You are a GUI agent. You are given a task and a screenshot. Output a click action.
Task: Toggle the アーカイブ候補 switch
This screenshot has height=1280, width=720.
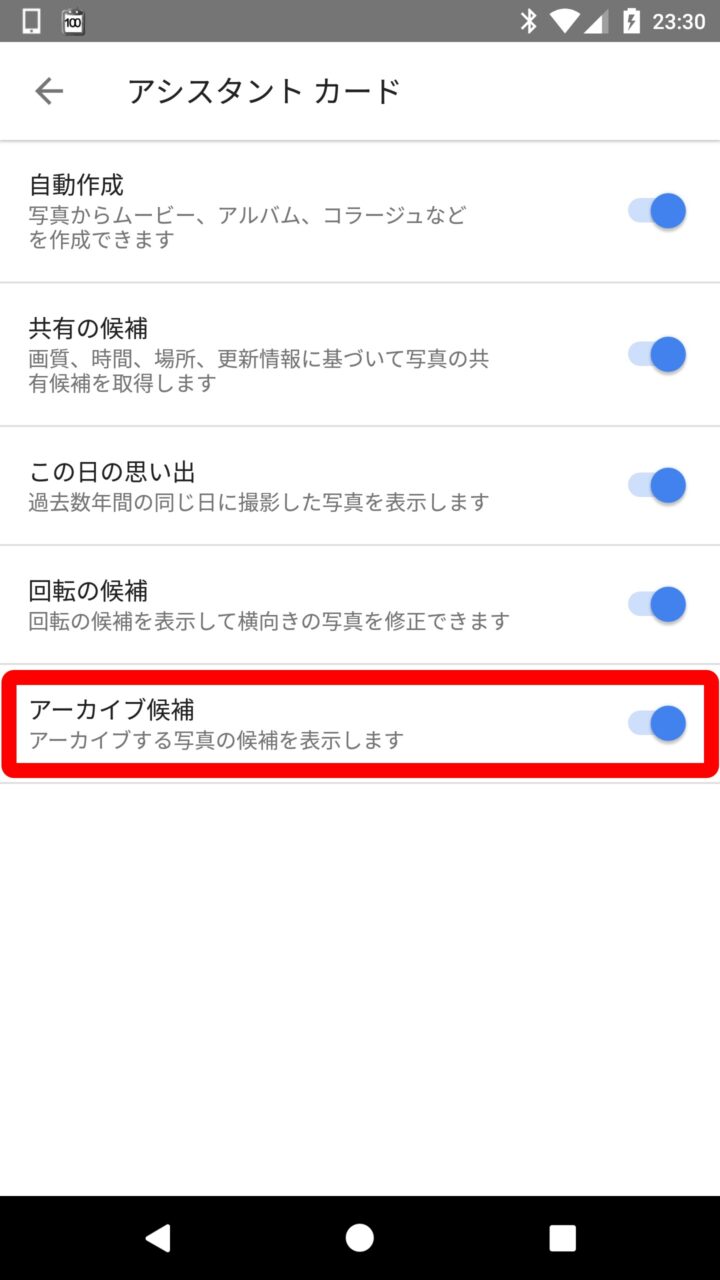[657, 723]
